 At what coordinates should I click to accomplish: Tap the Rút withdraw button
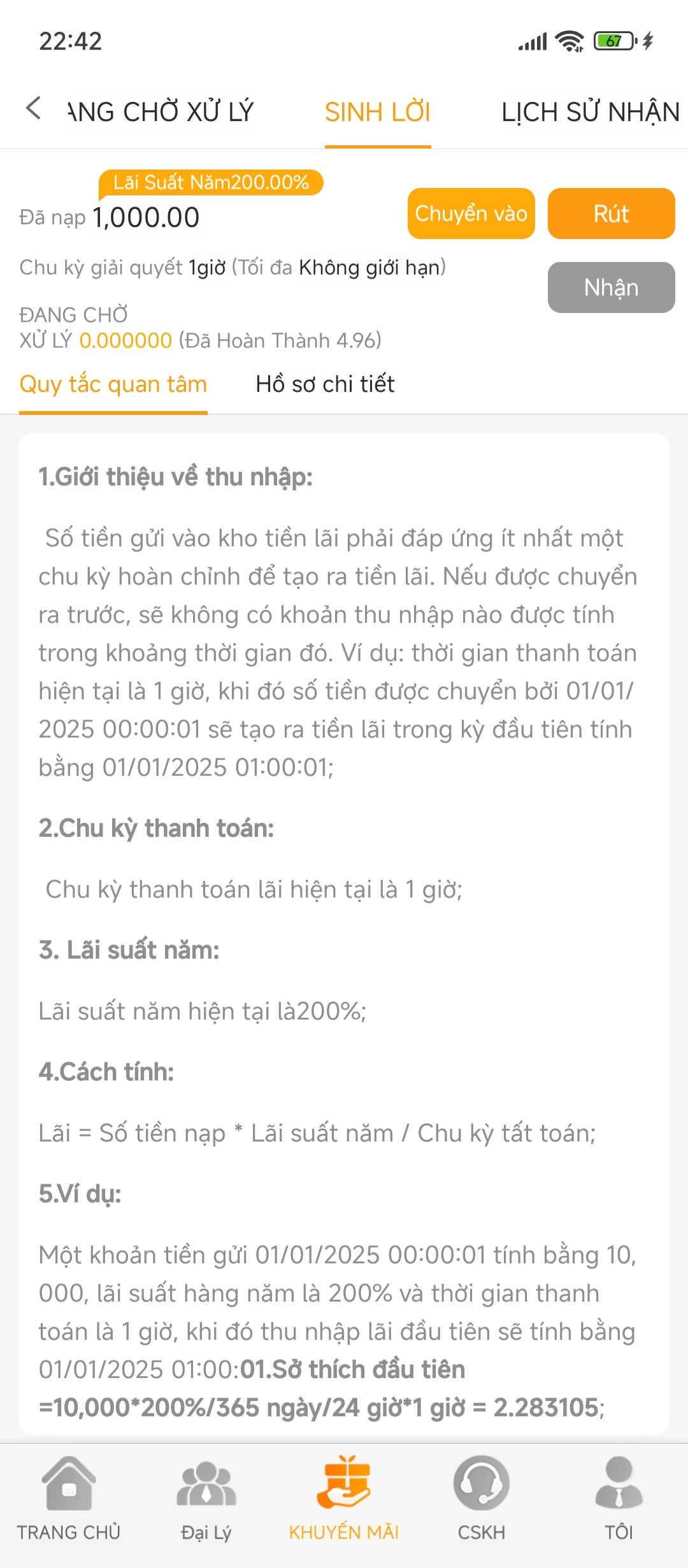[612, 214]
